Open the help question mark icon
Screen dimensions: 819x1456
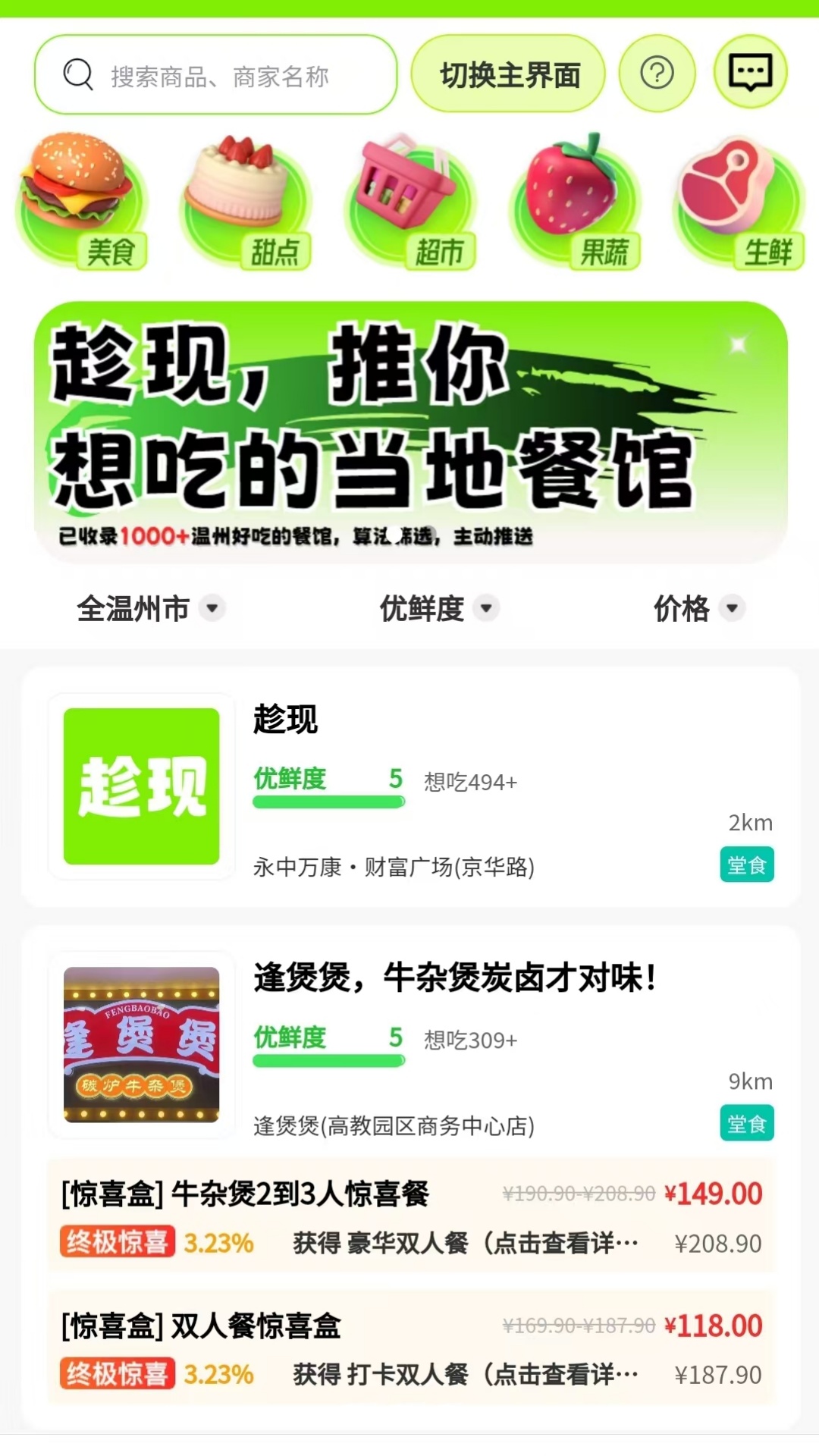[657, 73]
